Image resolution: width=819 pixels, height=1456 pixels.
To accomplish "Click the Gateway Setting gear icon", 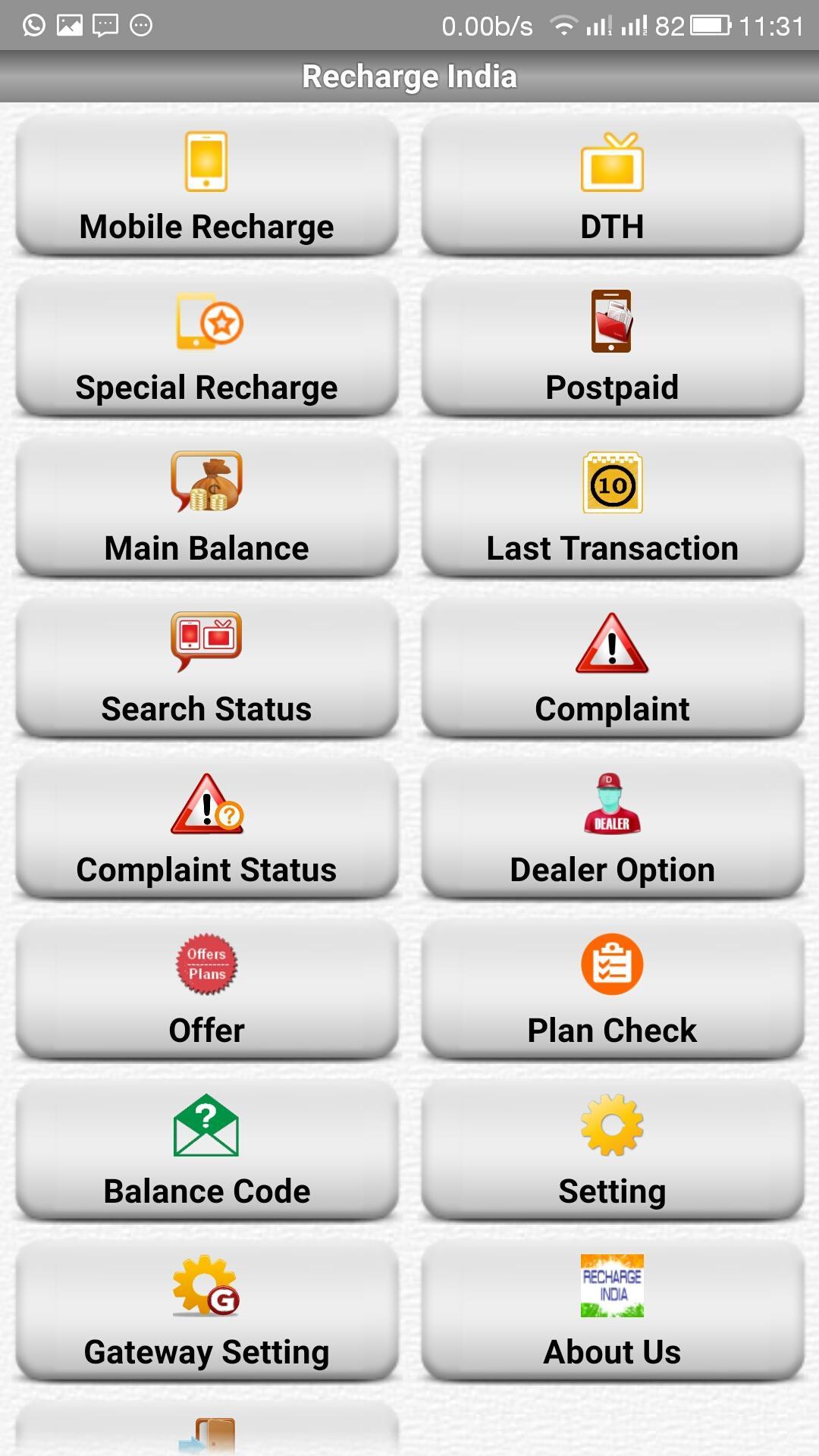I will (206, 1290).
